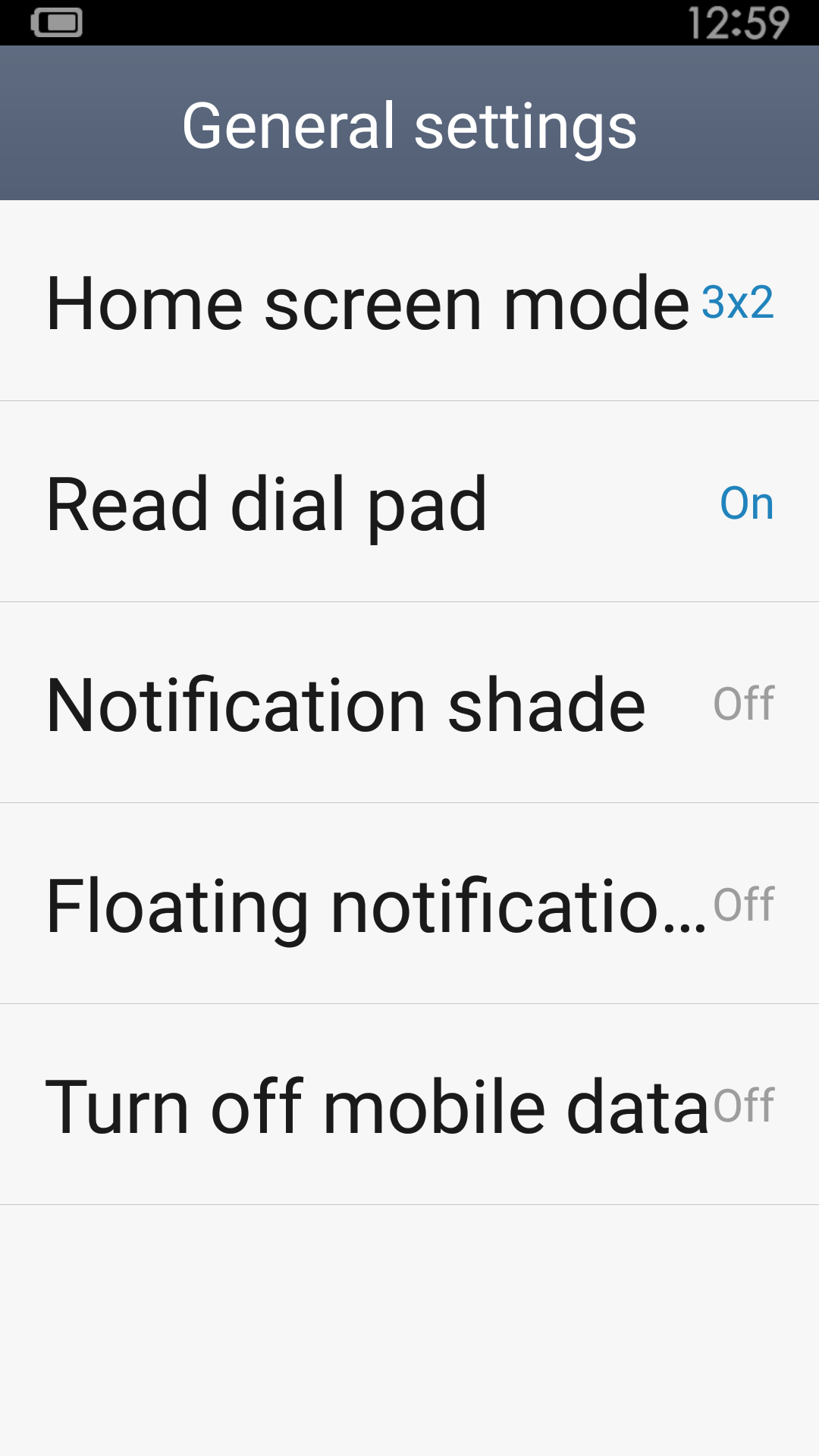Select the Turn off mobile data row
The width and height of the screenshot is (819, 1456).
(409, 1105)
